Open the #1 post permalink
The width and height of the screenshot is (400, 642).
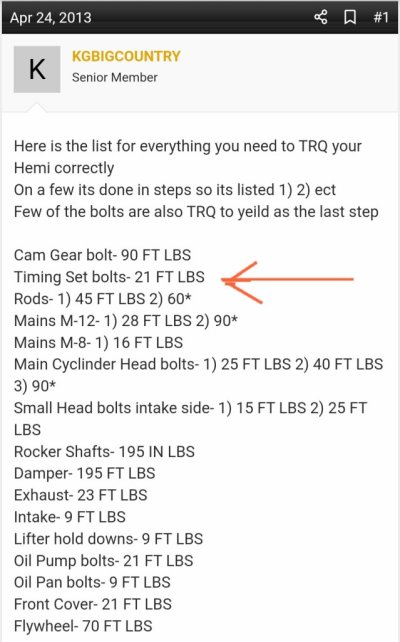click(x=380, y=17)
